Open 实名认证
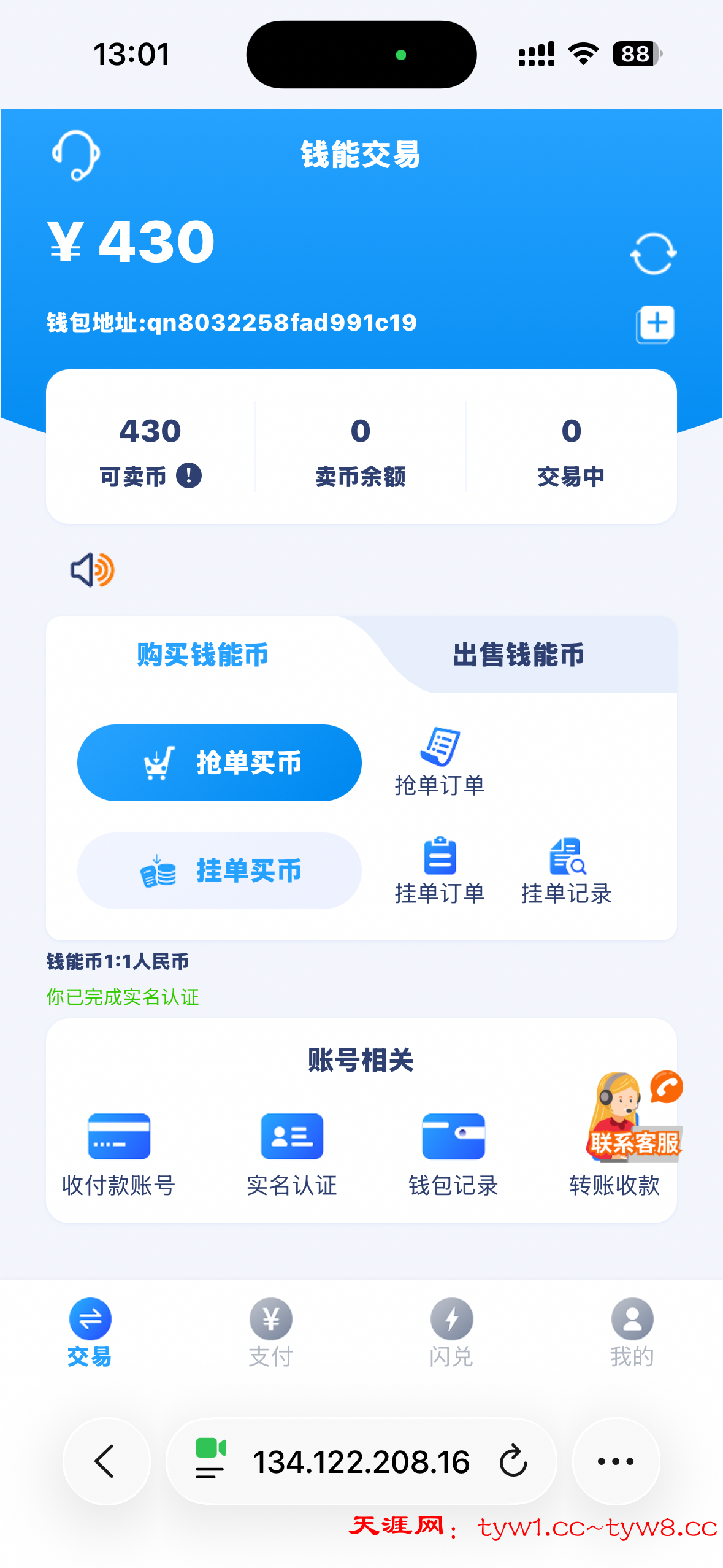 pyautogui.click(x=292, y=1153)
